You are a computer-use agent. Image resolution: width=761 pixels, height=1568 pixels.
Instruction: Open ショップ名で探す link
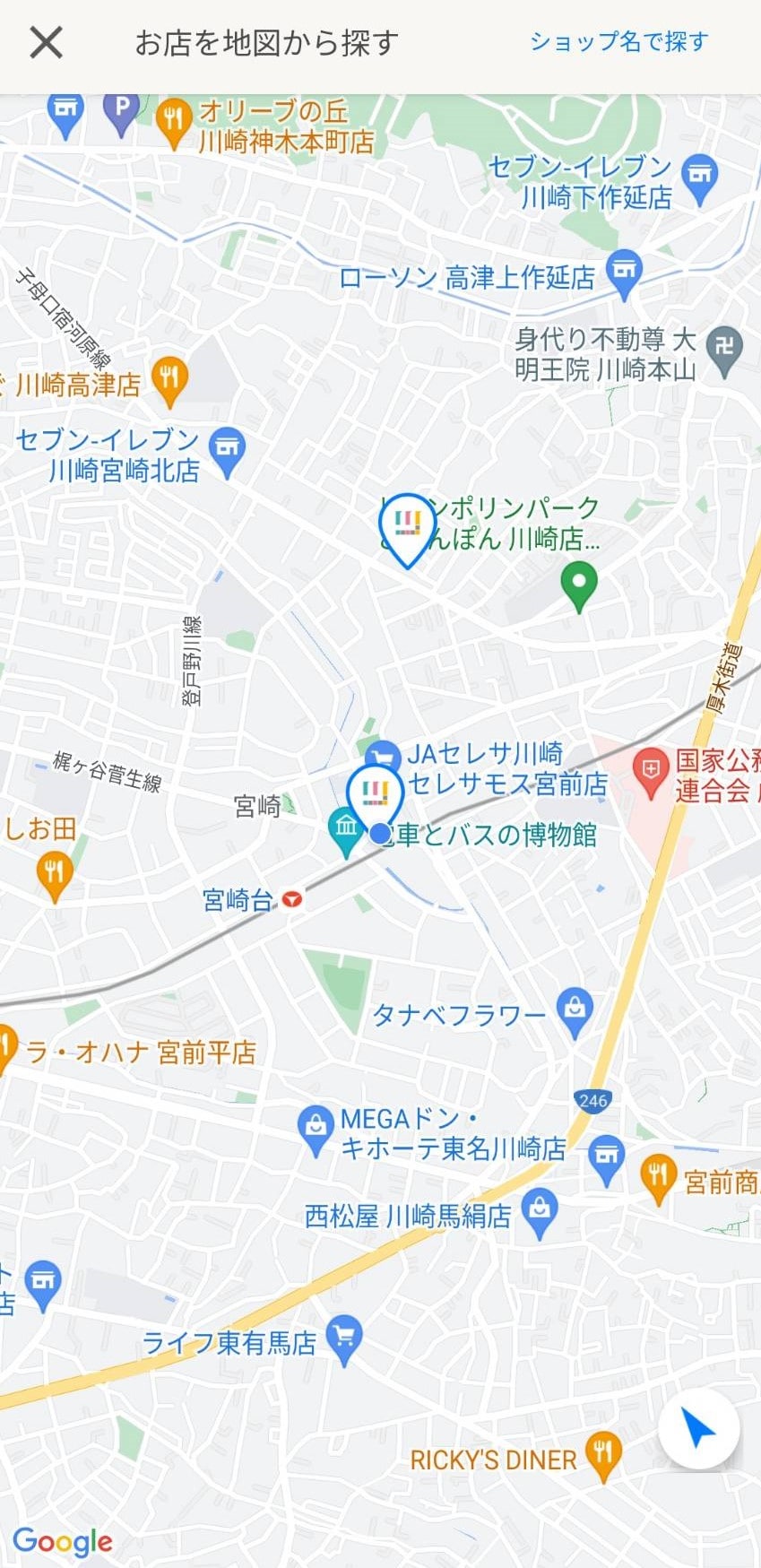coord(618,42)
